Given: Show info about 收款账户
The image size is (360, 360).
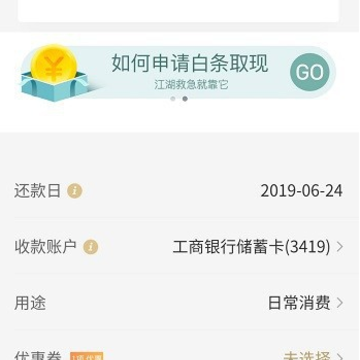Looking at the screenshot, I should 91,247.
